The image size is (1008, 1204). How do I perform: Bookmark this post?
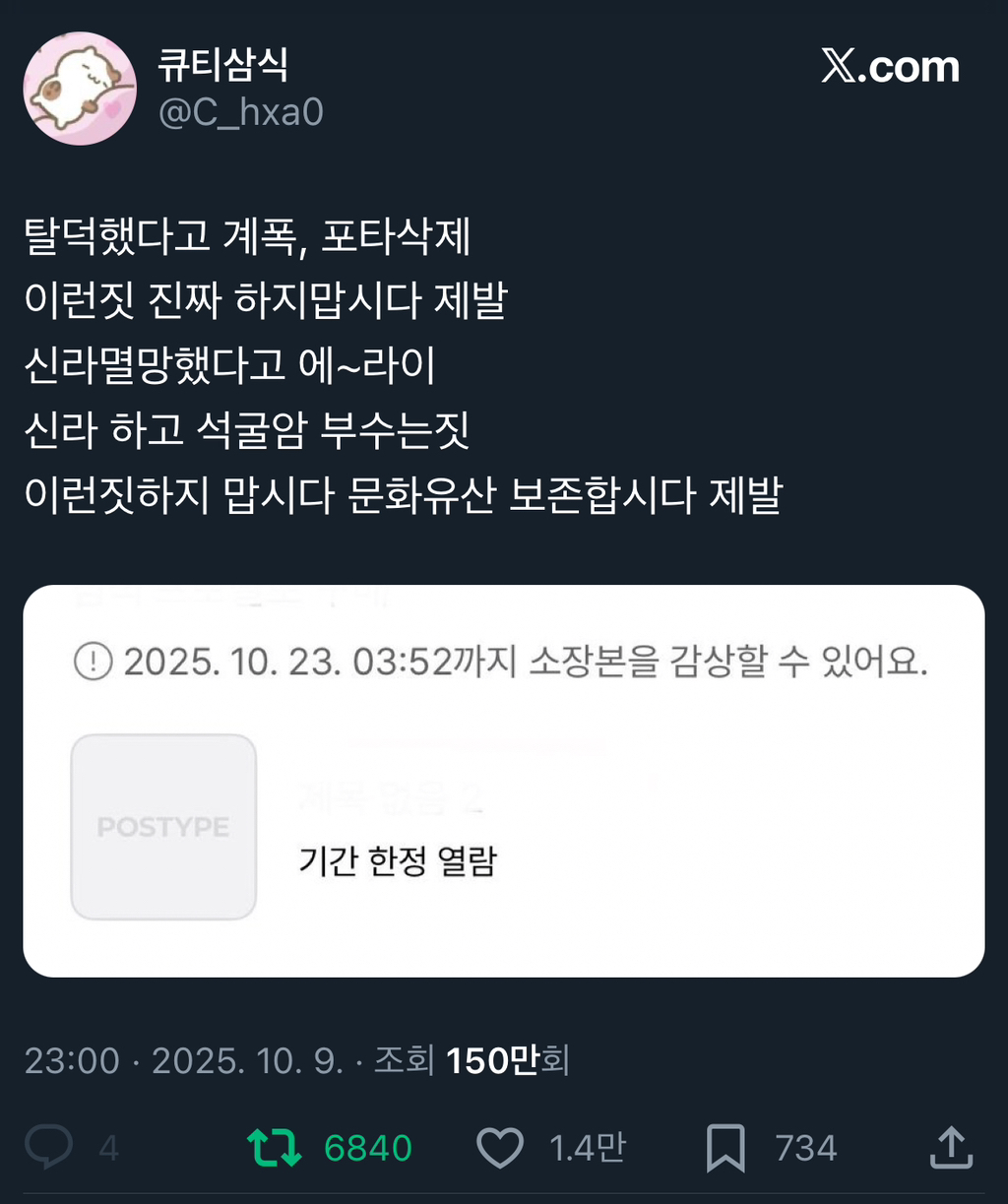[725, 1149]
